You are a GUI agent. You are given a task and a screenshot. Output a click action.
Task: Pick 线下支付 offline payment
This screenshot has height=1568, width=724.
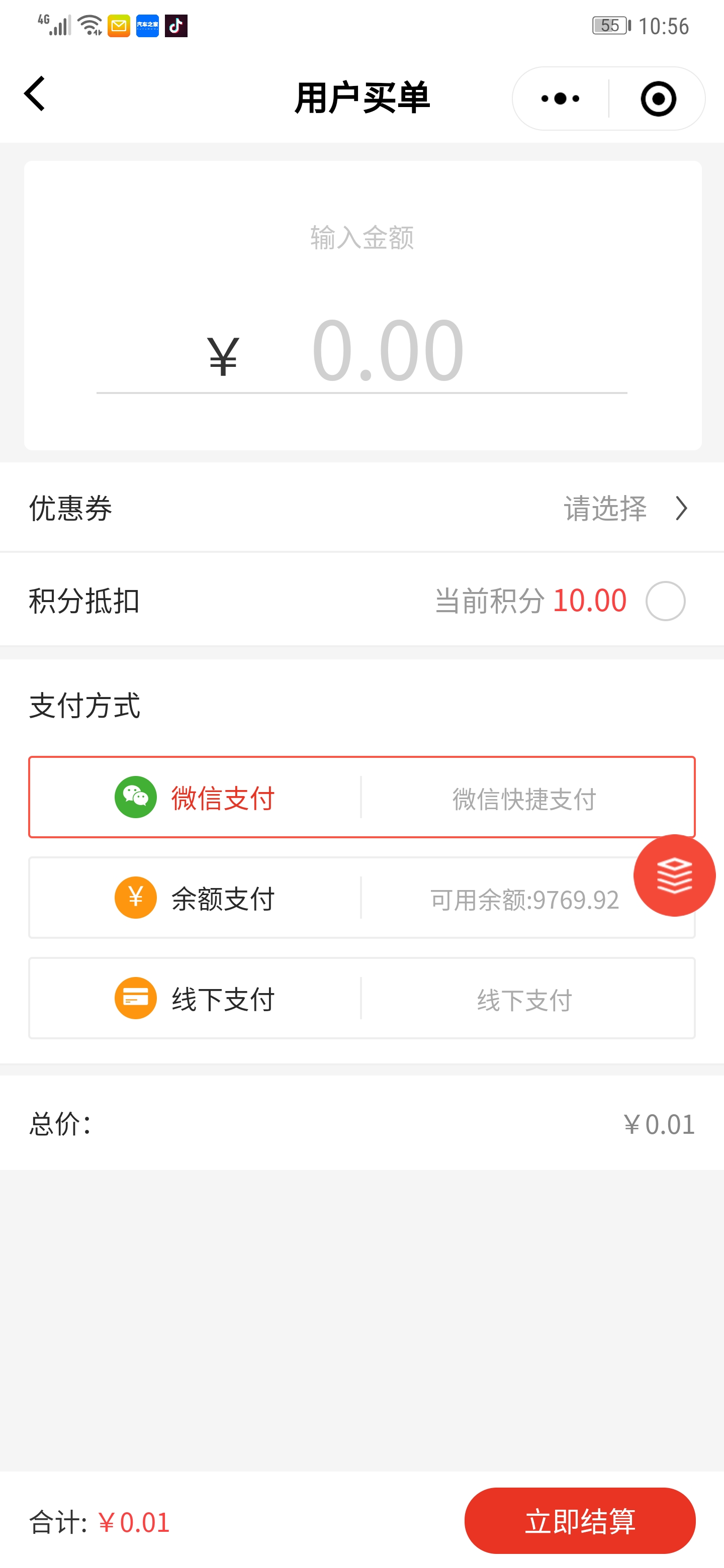click(361, 998)
